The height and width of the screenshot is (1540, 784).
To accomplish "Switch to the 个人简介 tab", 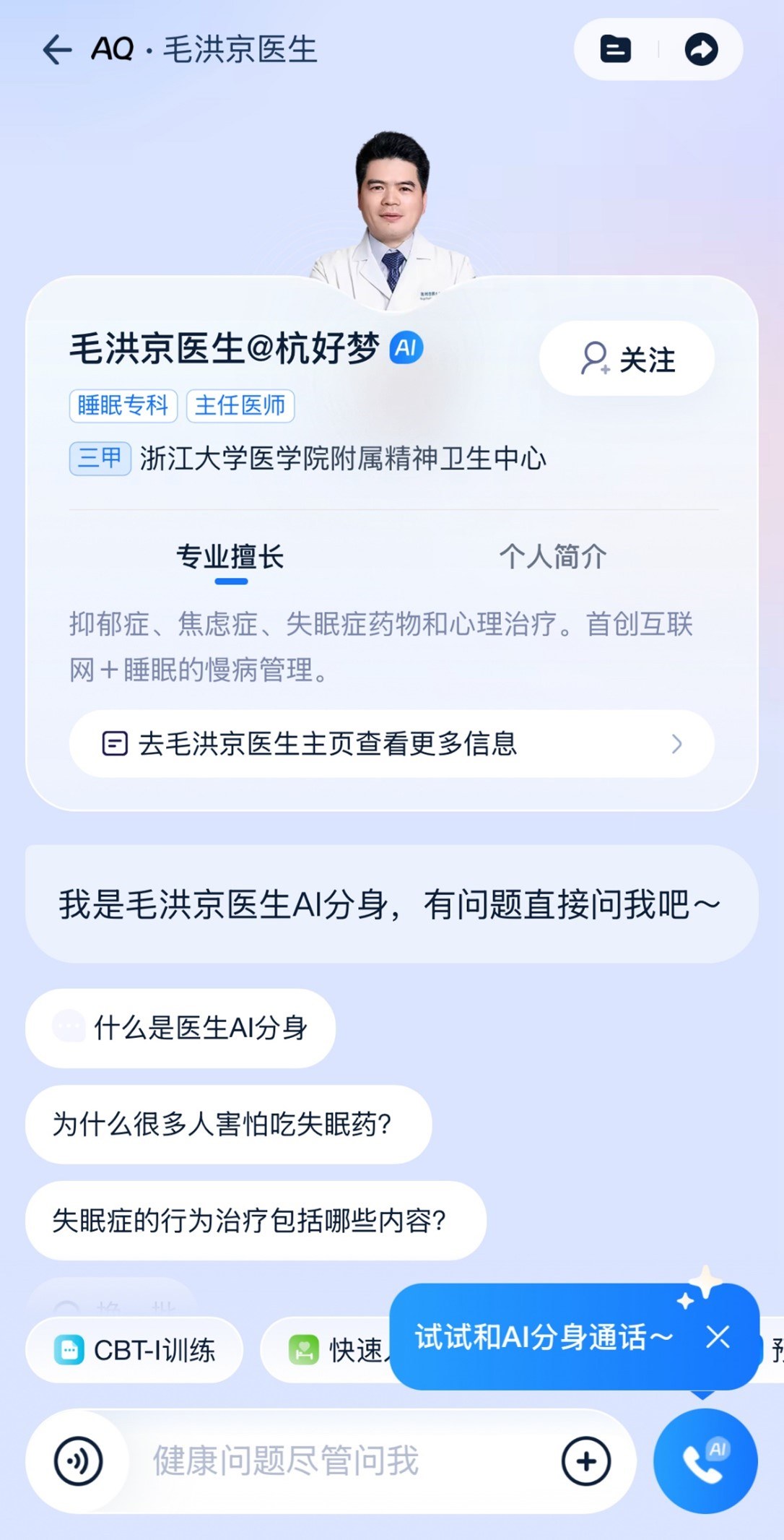I will tap(552, 556).
